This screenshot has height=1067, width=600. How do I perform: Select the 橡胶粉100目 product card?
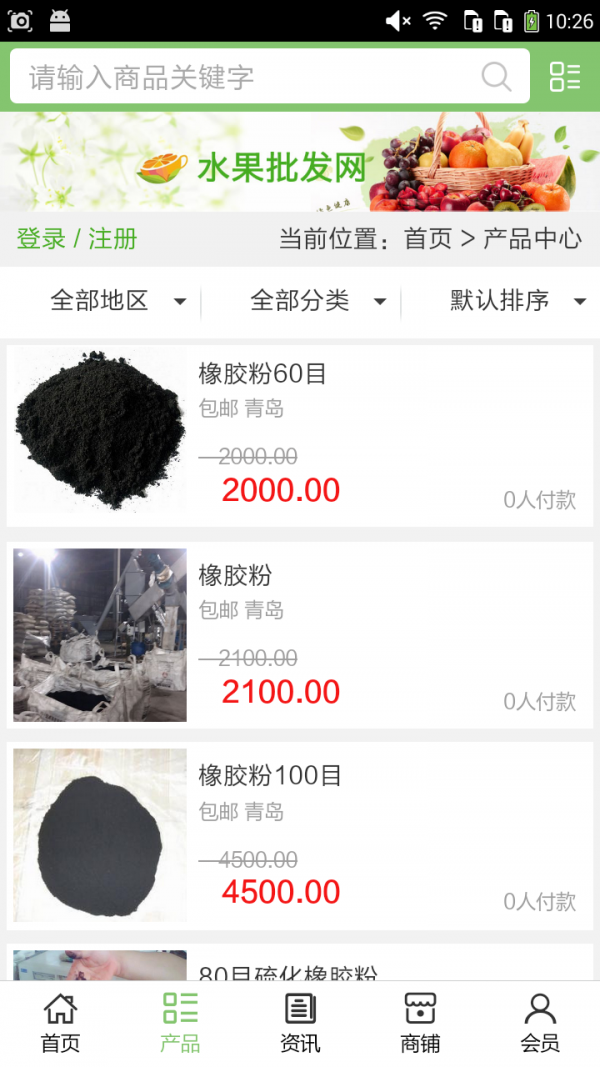300,836
